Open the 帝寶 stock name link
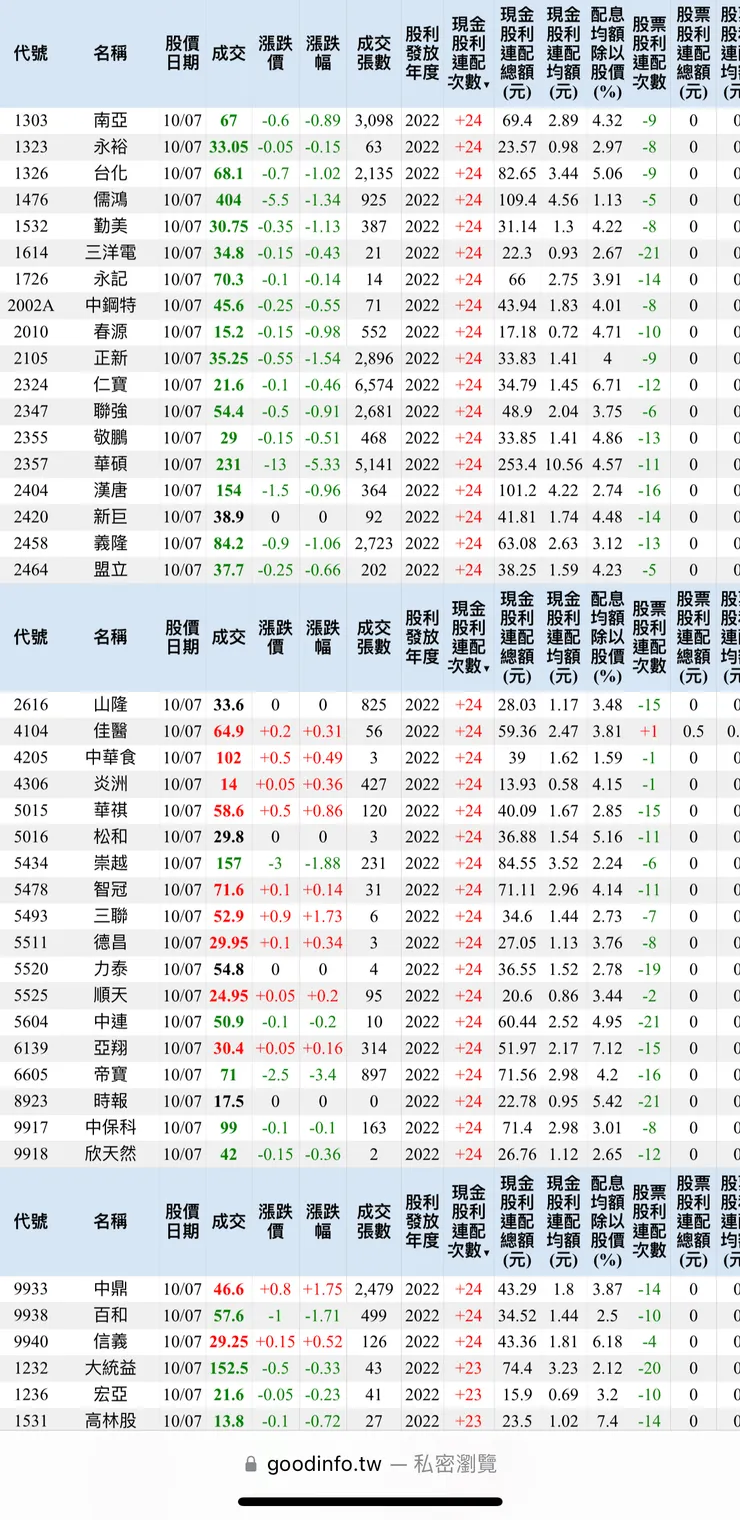The image size is (740, 1520). [x=110, y=1075]
